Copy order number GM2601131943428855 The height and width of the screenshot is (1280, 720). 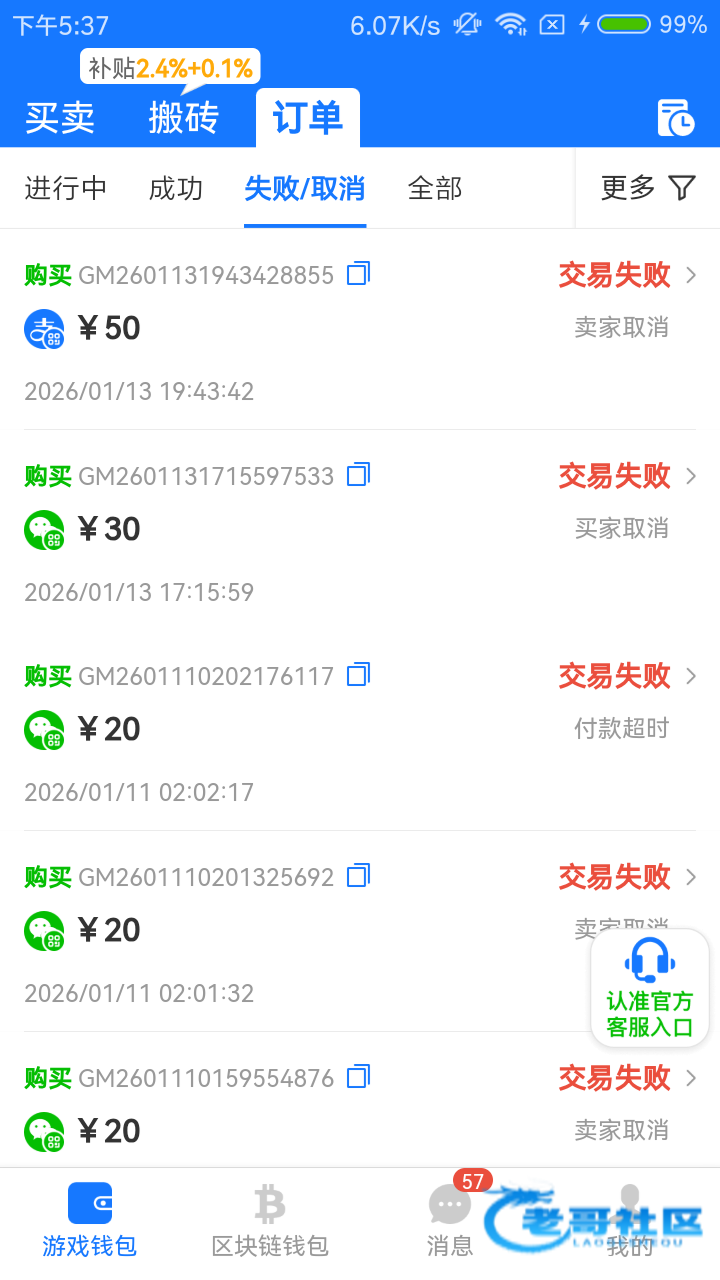pos(358,274)
